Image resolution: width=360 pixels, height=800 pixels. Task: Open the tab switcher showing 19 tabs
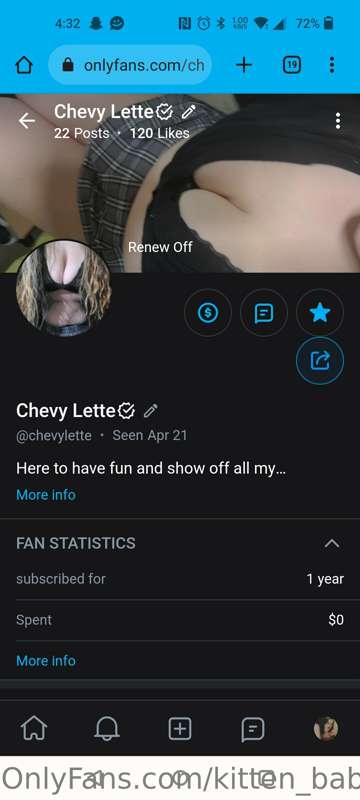tap(292, 65)
